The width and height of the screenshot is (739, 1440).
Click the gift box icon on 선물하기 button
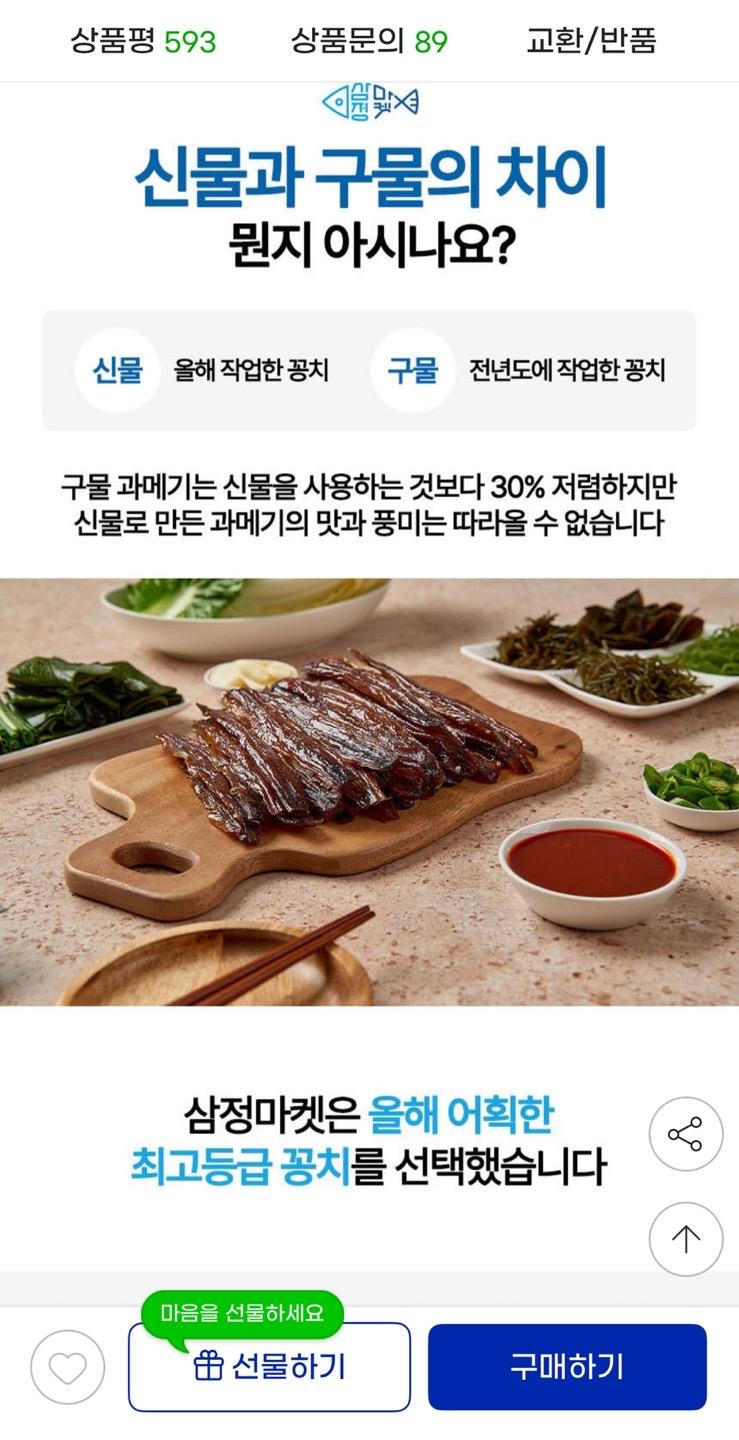click(210, 1364)
